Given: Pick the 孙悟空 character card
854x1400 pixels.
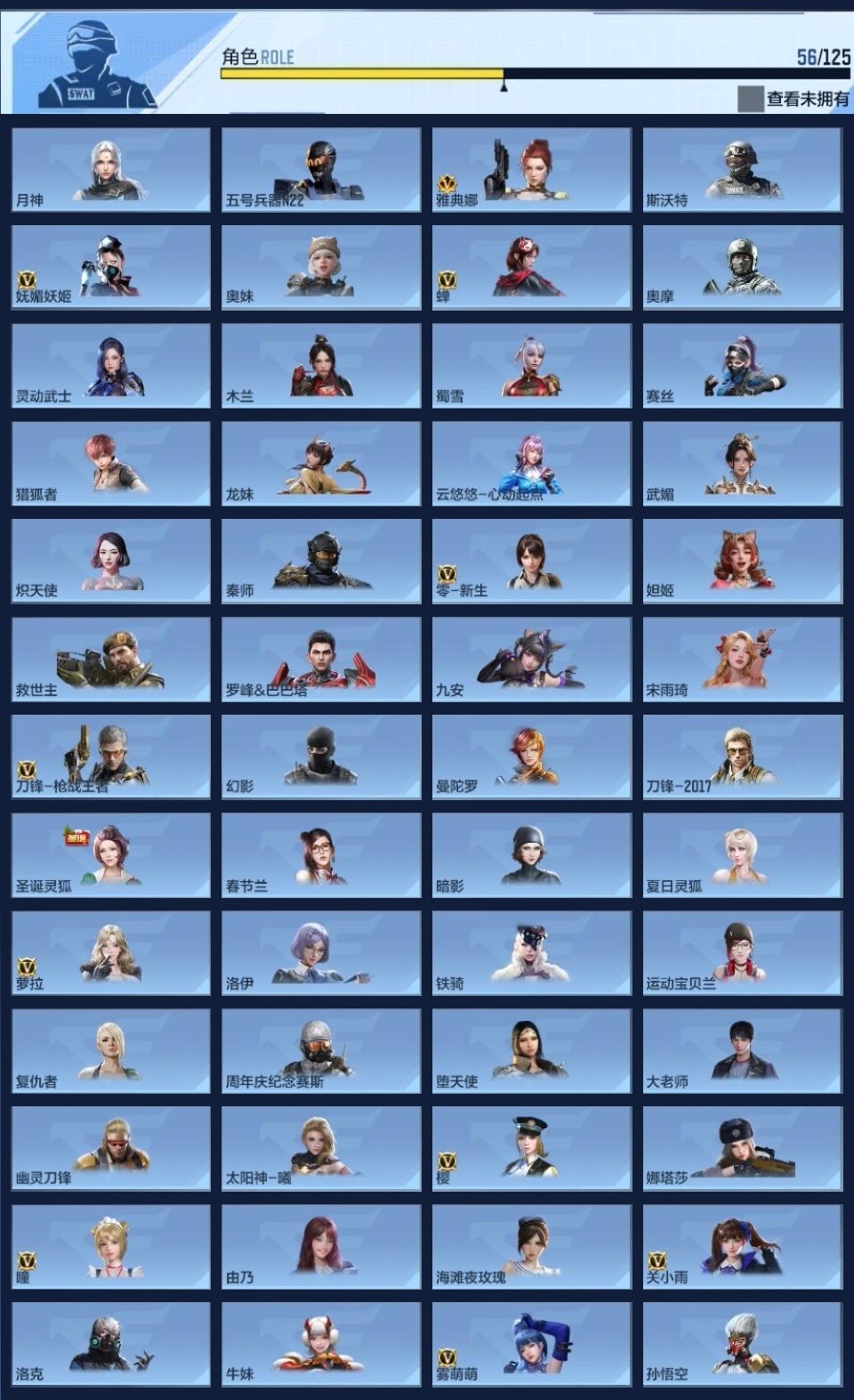Looking at the screenshot, I should 742,1344.
